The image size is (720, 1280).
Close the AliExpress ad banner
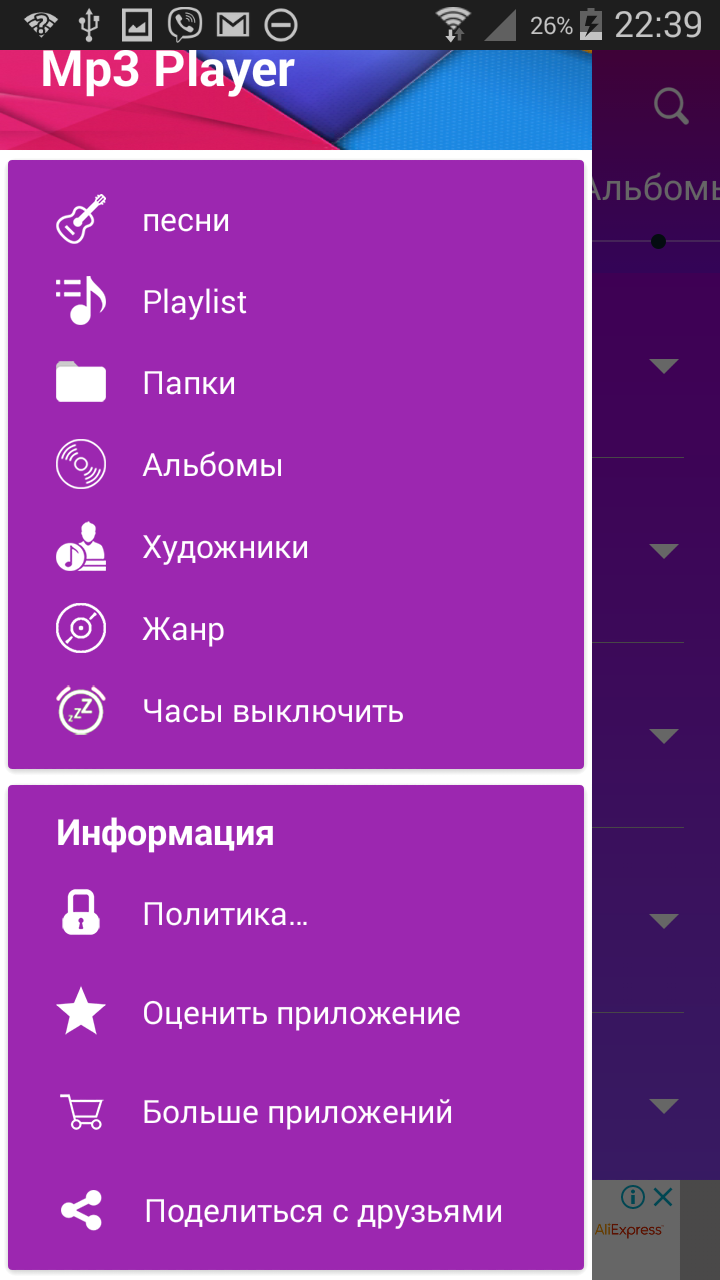[662, 1196]
